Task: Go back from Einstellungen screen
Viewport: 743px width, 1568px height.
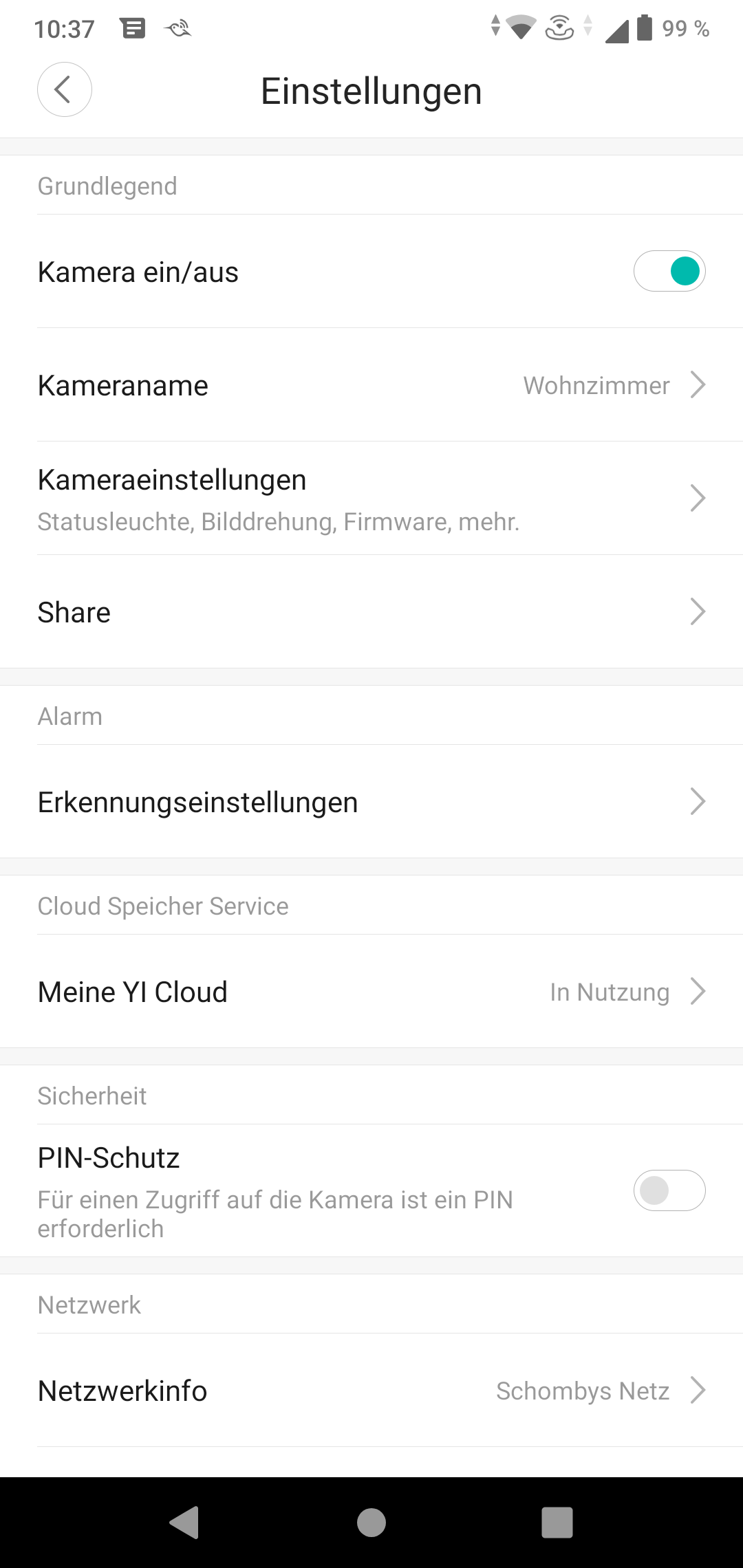Action: coord(64,89)
